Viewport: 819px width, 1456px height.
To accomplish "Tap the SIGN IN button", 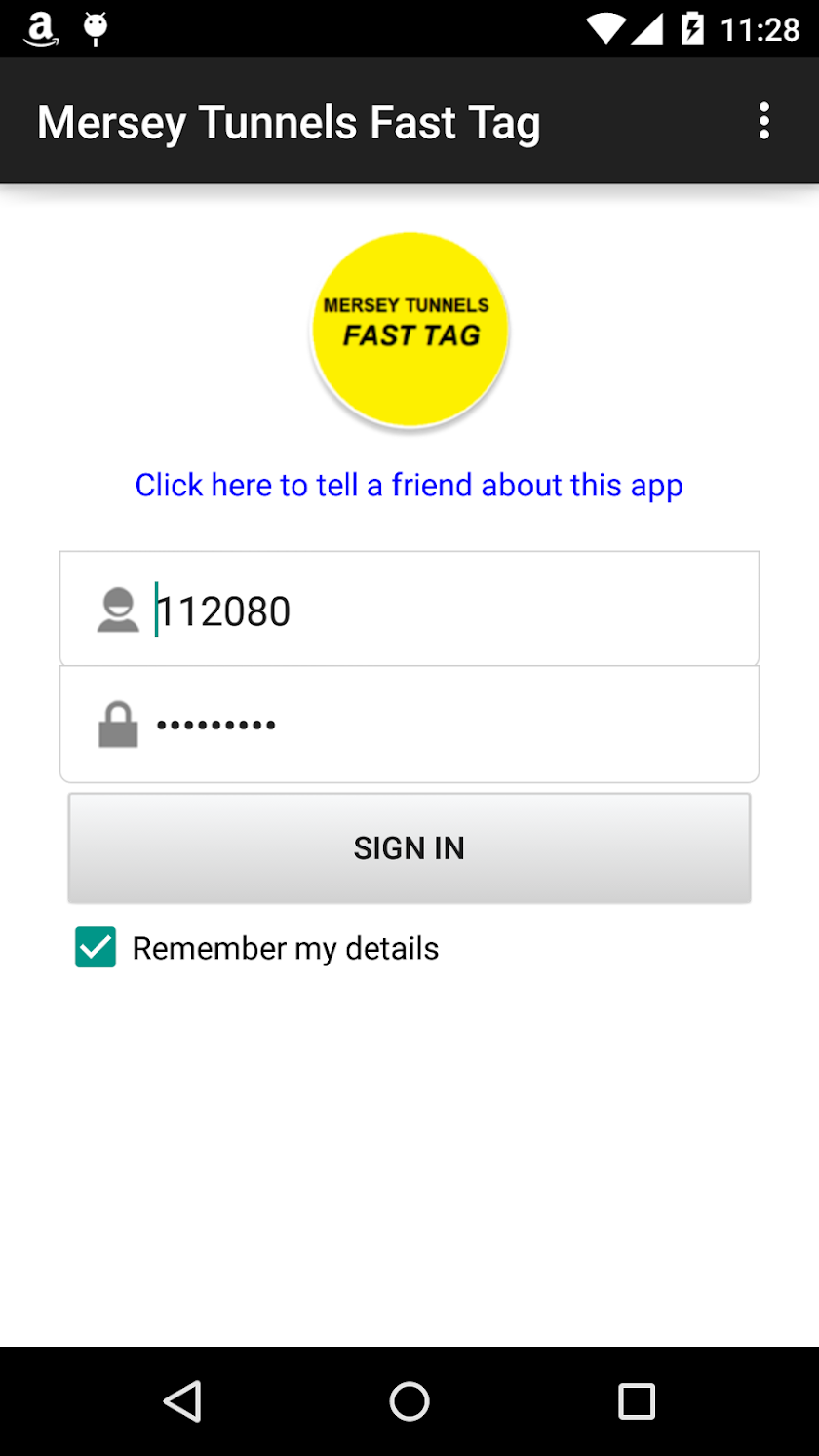I will 409,847.
